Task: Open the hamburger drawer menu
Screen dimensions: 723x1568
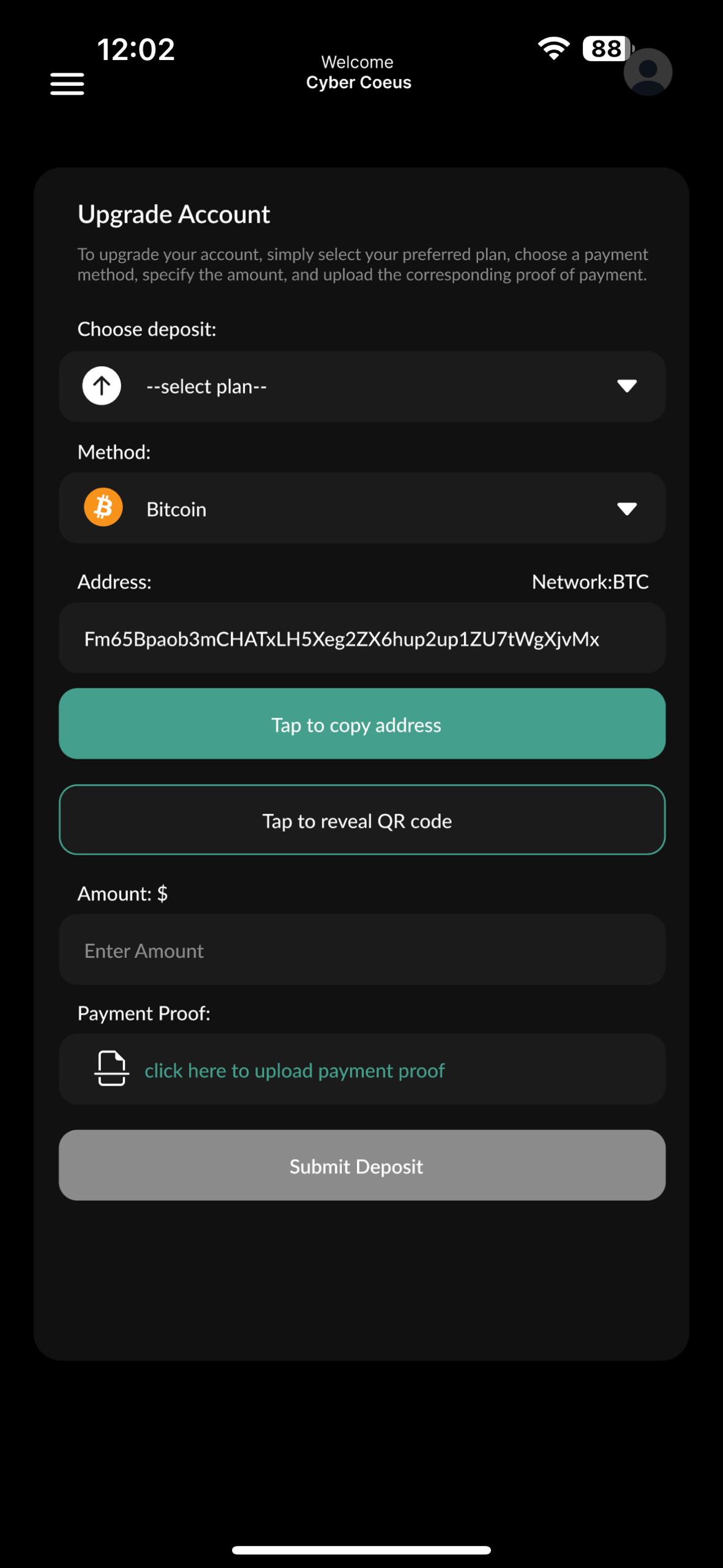Action: [x=67, y=84]
